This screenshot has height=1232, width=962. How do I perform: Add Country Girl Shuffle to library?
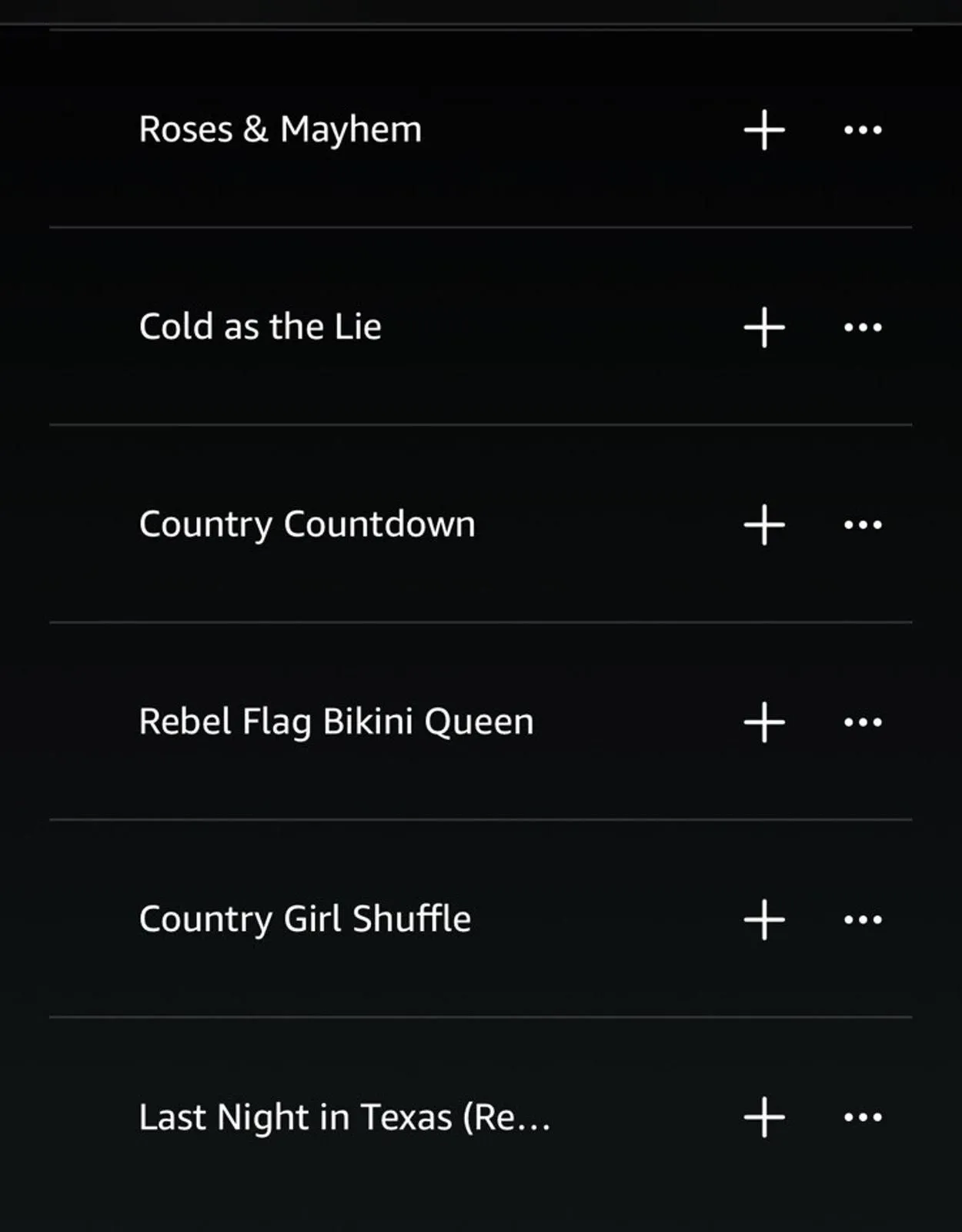pos(764,919)
